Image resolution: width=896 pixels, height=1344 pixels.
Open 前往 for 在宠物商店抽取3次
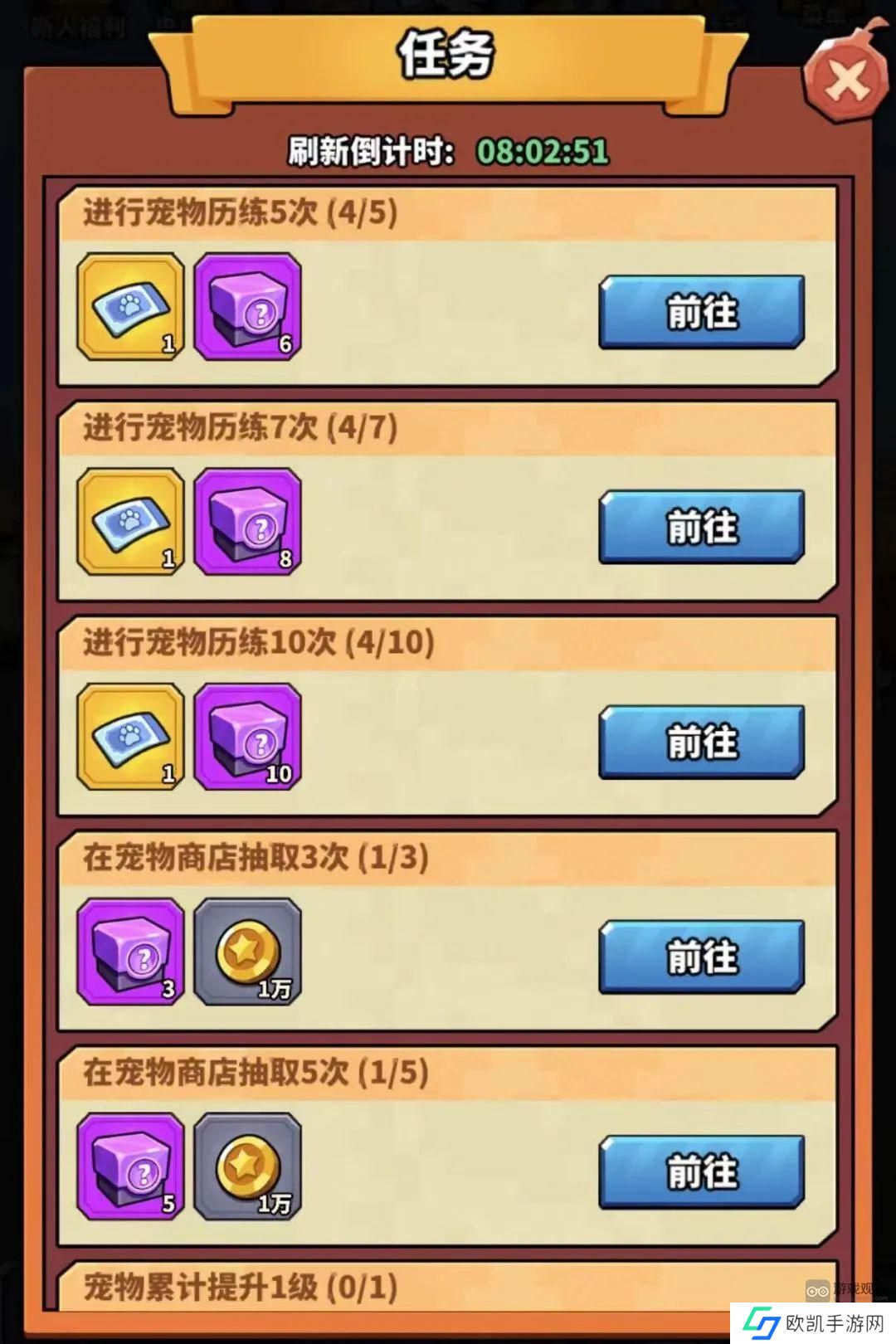[702, 957]
